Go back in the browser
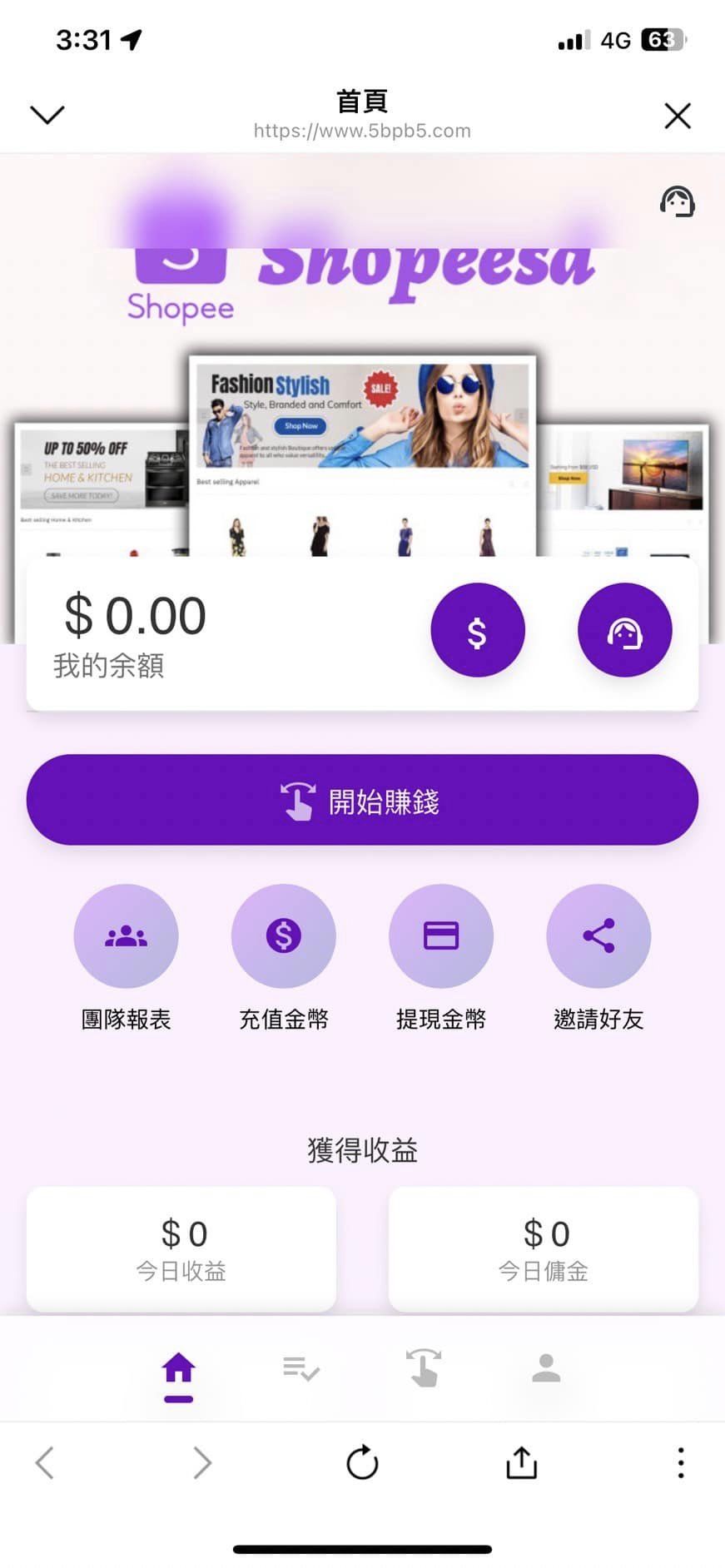The width and height of the screenshot is (725, 1568). (45, 1462)
